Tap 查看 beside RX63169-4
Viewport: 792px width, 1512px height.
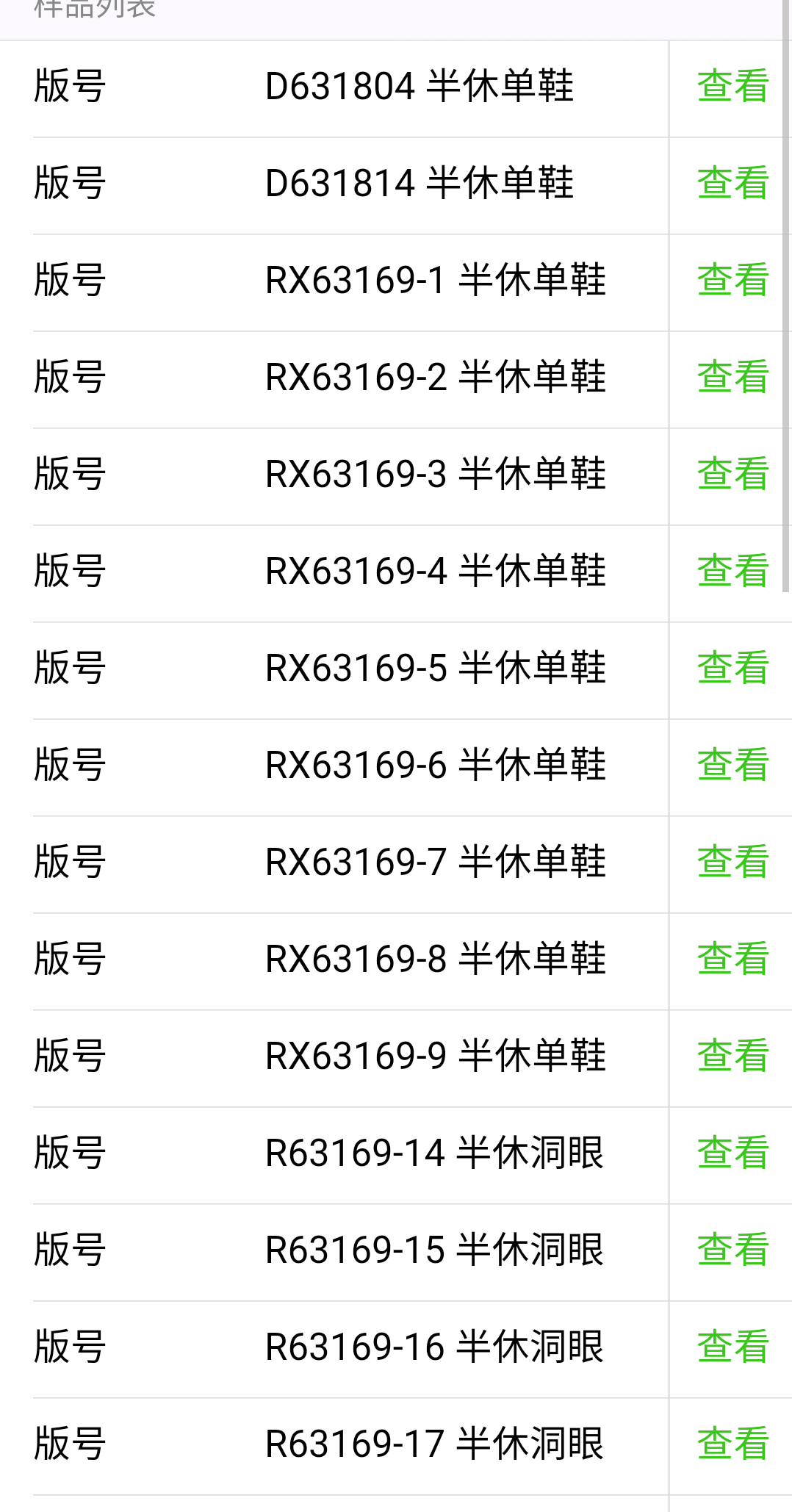pyautogui.click(x=732, y=571)
